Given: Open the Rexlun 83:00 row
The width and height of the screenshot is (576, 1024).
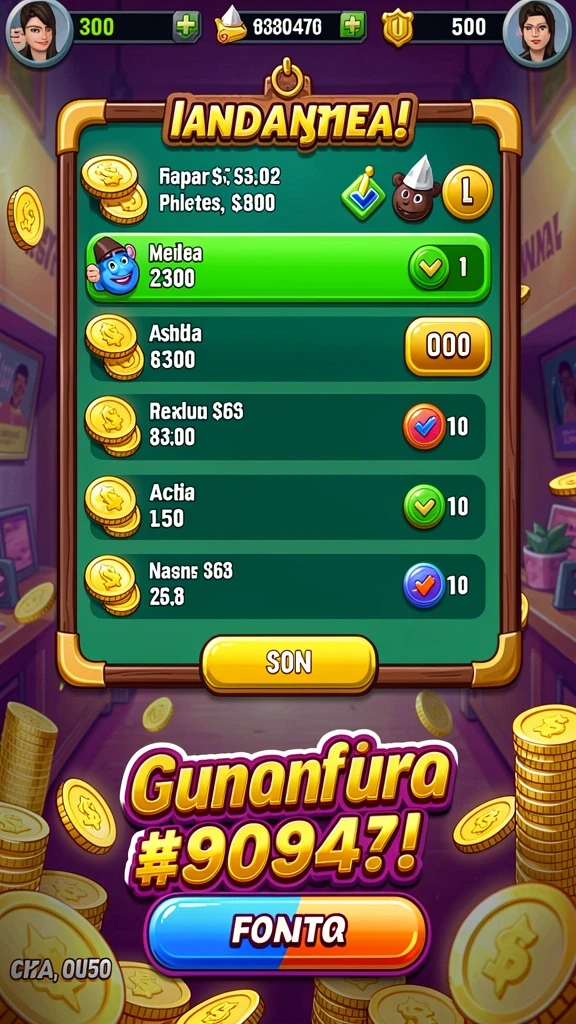Looking at the screenshot, I should [x=287, y=427].
